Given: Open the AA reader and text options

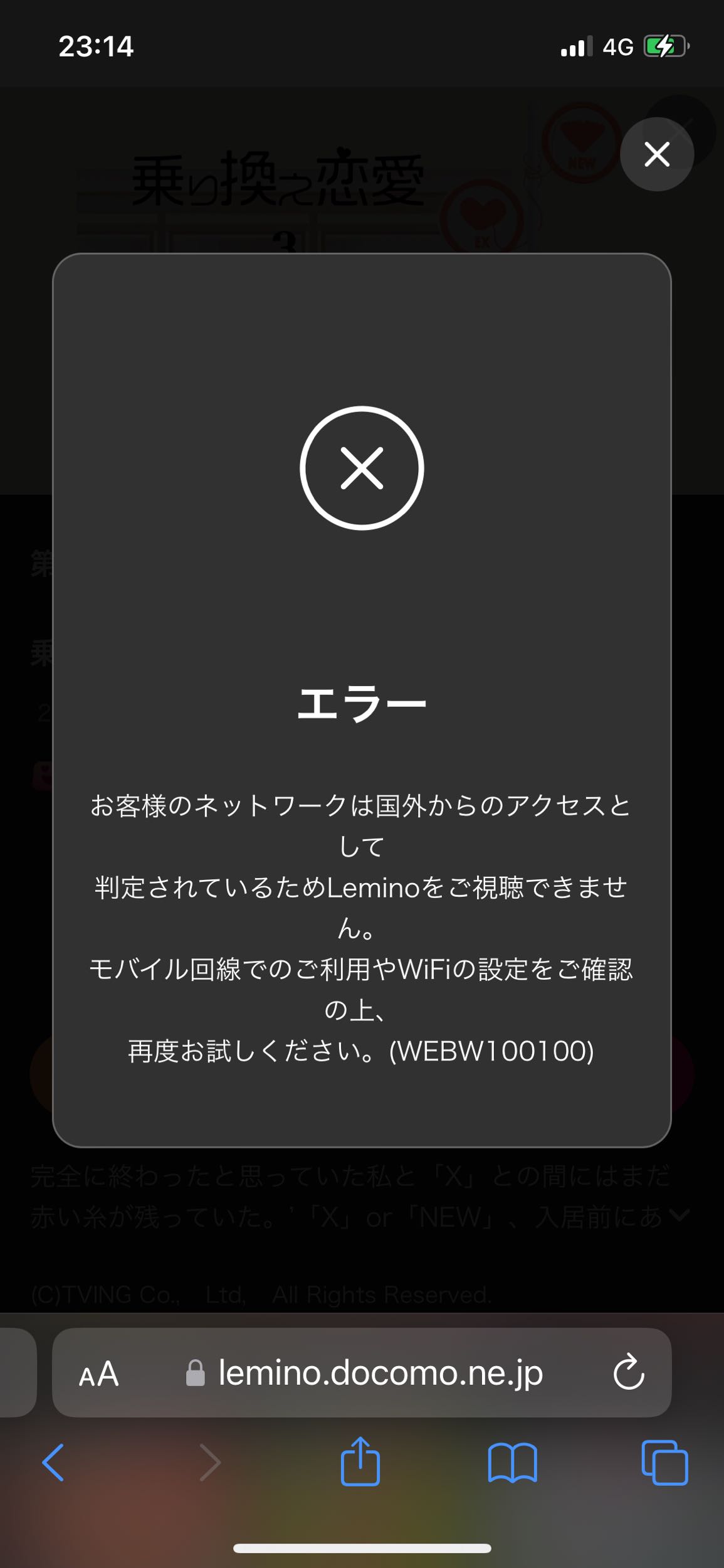Looking at the screenshot, I should (98, 1374).
